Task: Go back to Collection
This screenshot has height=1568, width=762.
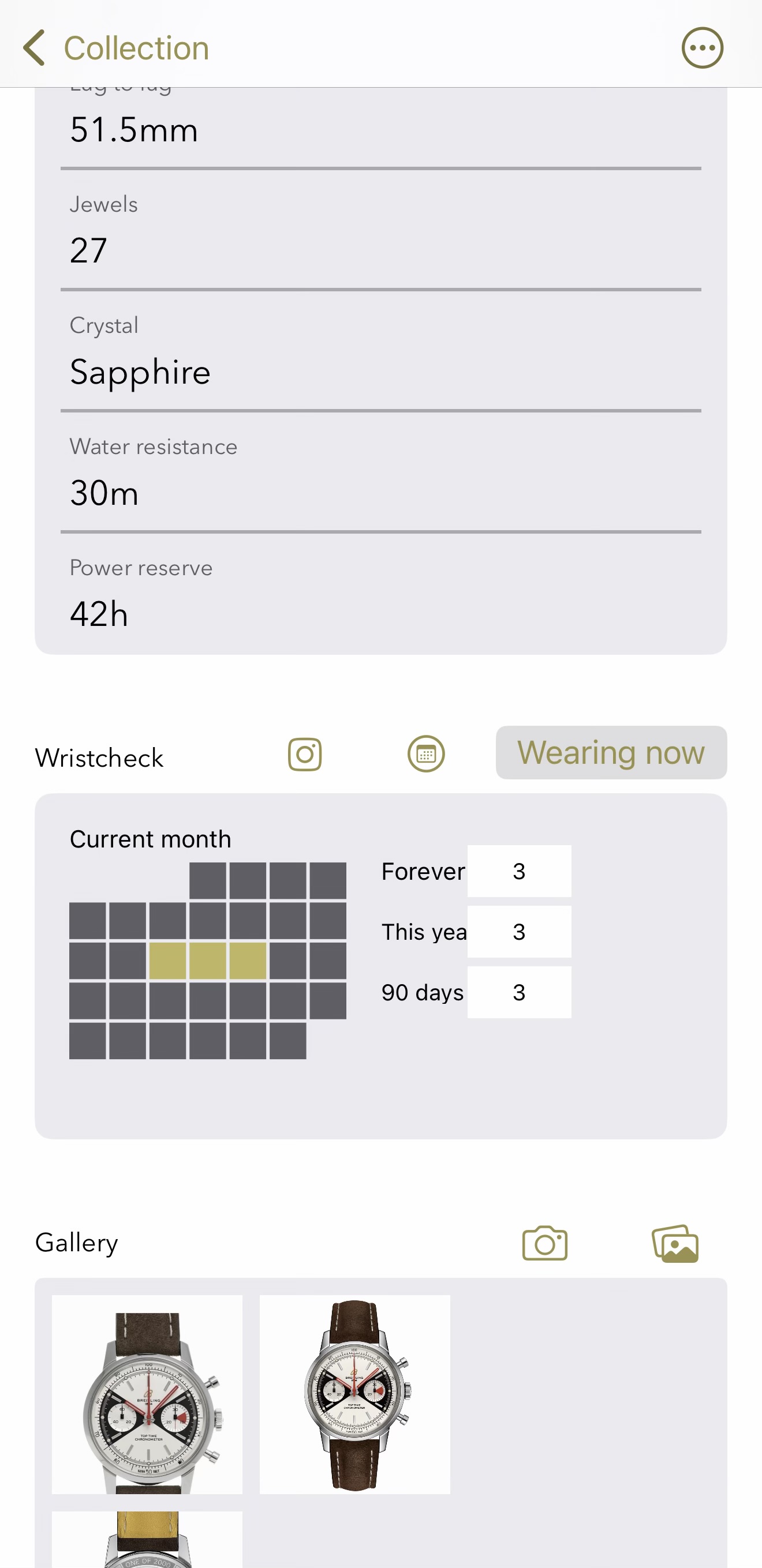Action: coord(114,47)
